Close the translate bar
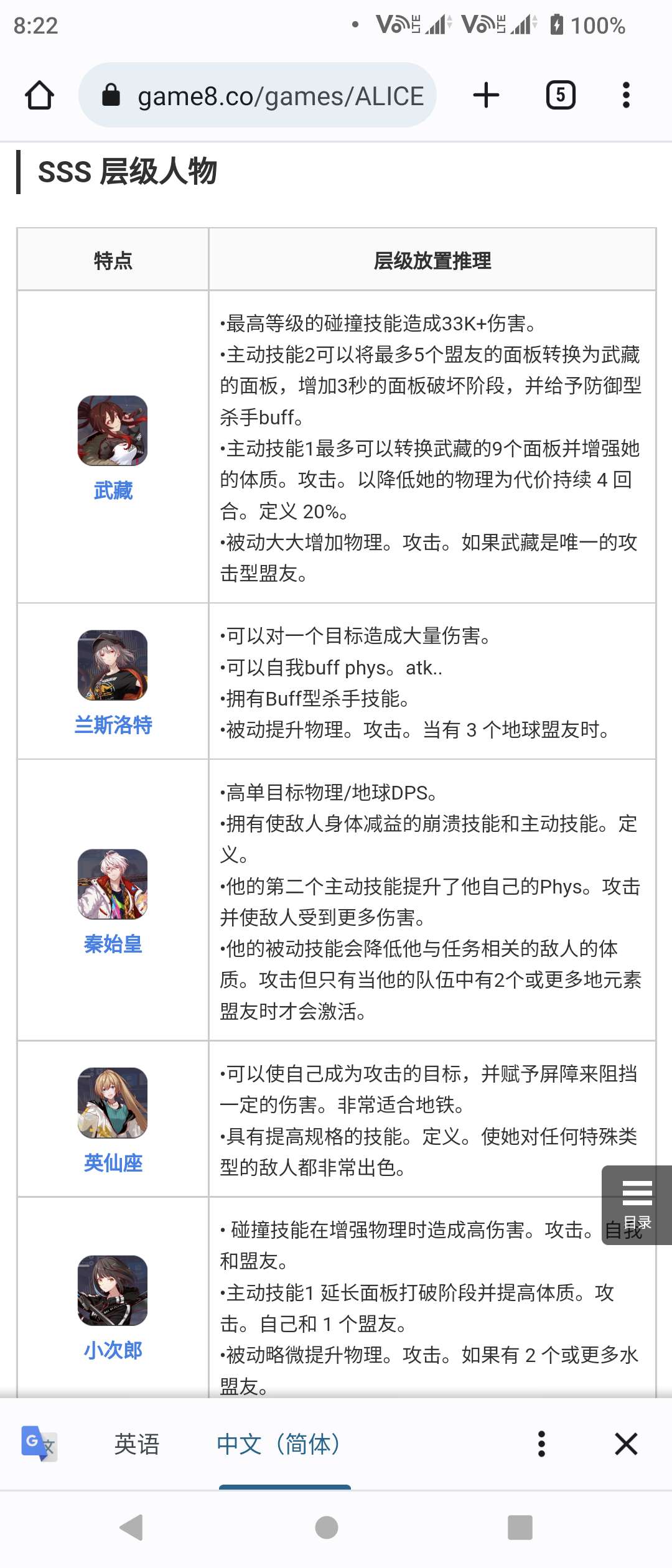Viewport: 672px width, 1568px height. coord(626,1444)
